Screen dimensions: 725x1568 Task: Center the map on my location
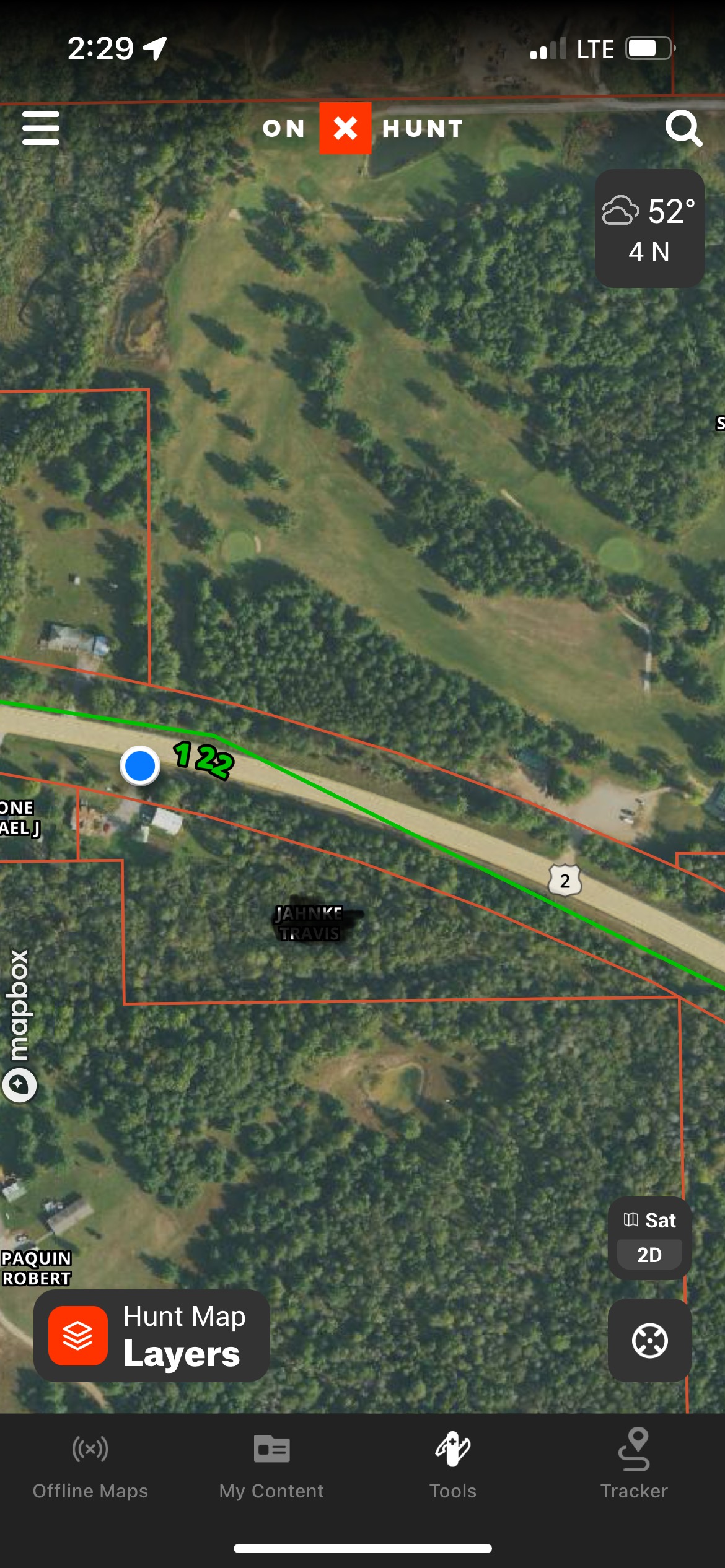(649, 1341)
